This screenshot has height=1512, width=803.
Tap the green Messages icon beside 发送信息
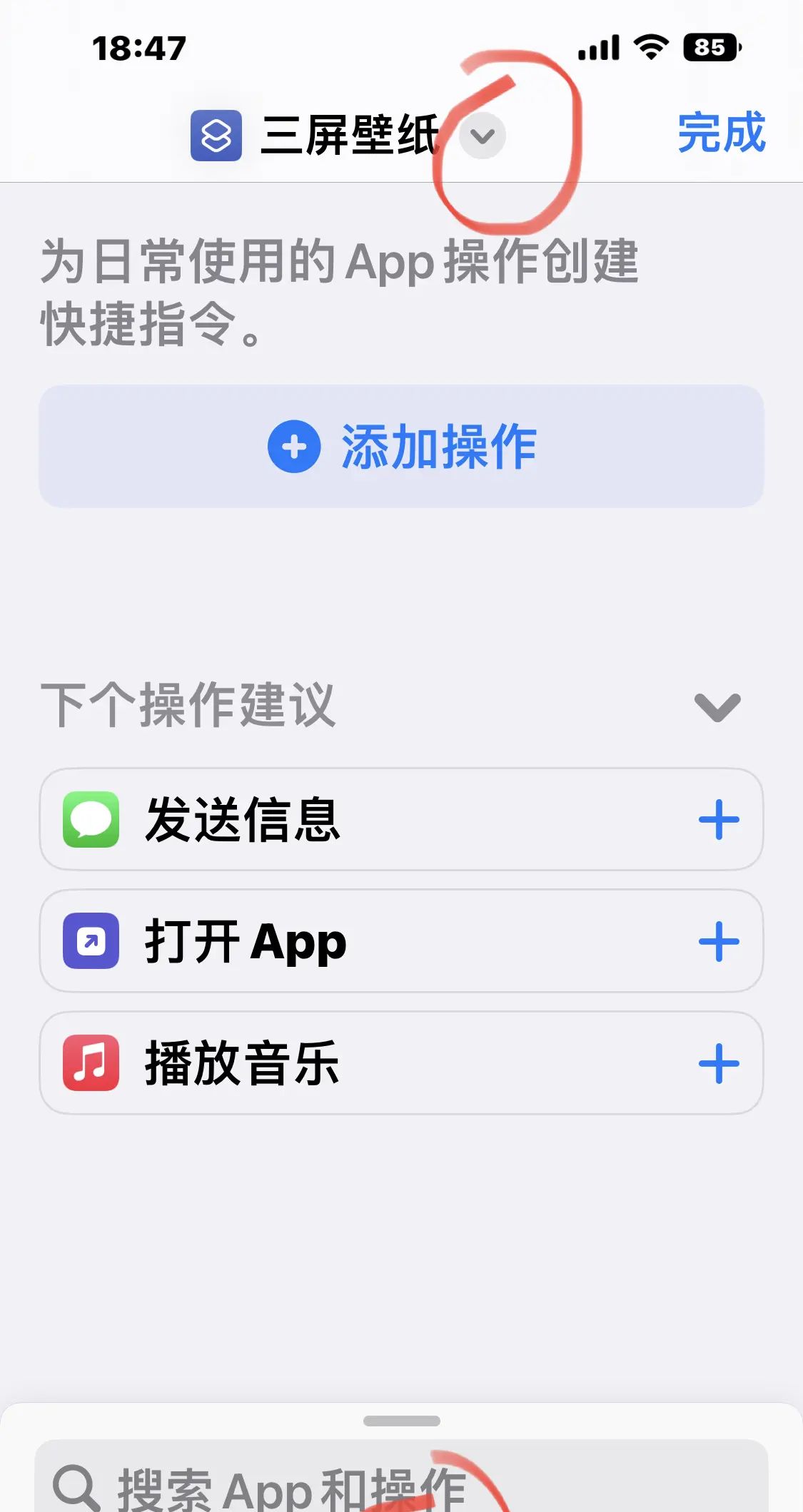pos(89,821)
